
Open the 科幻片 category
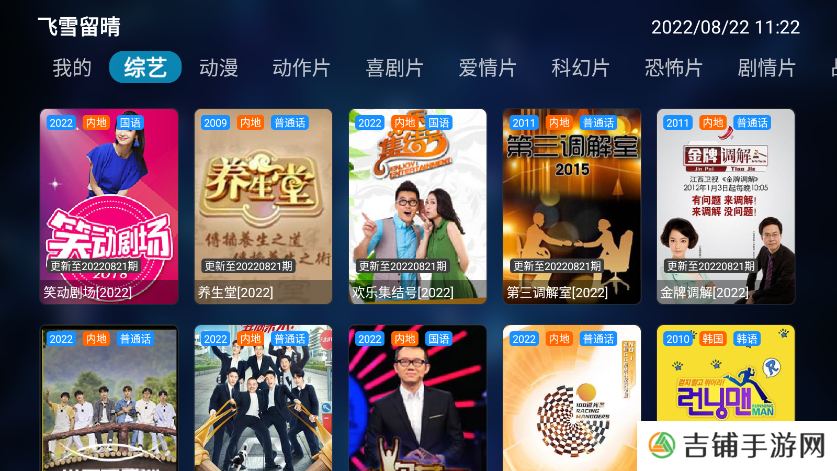tap(580, 68)
